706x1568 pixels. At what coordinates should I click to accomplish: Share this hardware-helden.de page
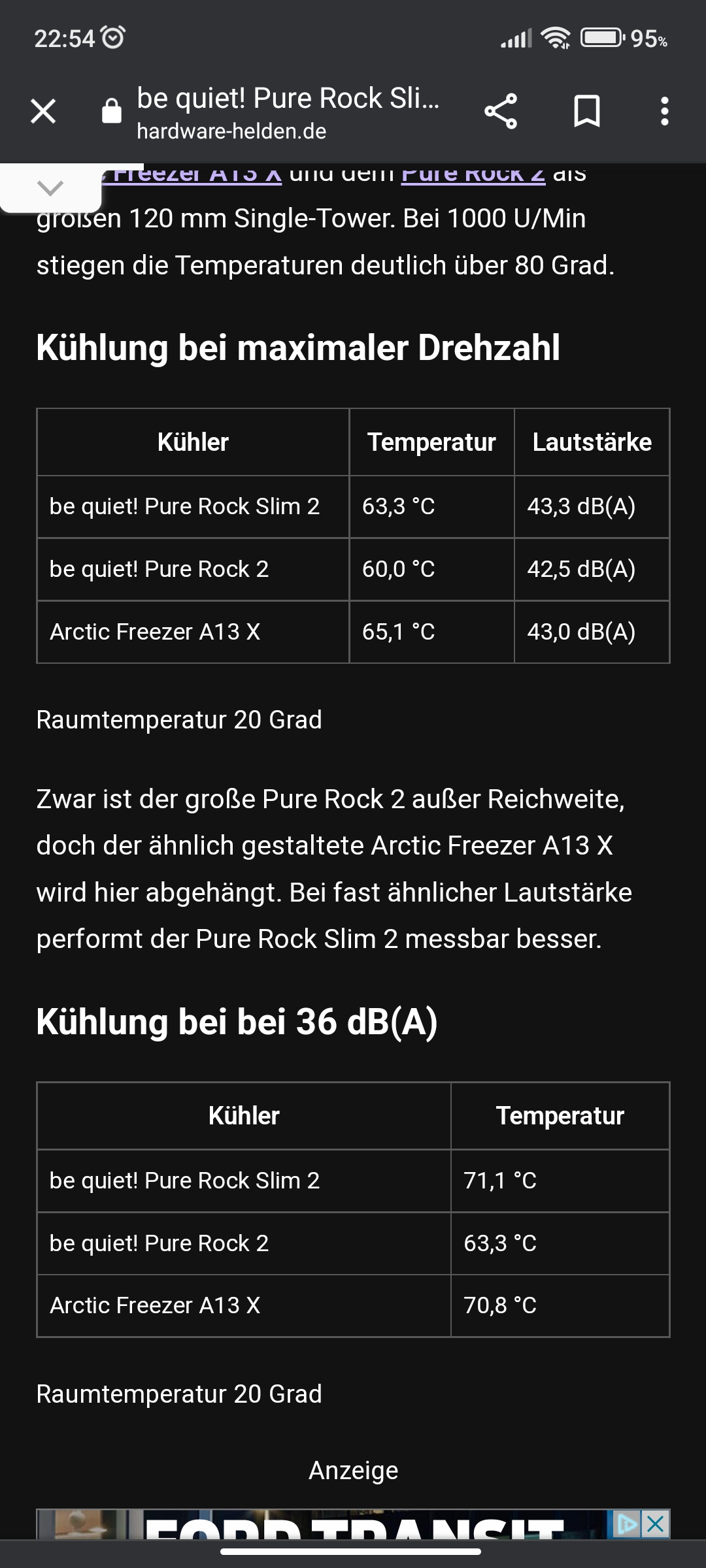tap(501, 111)
